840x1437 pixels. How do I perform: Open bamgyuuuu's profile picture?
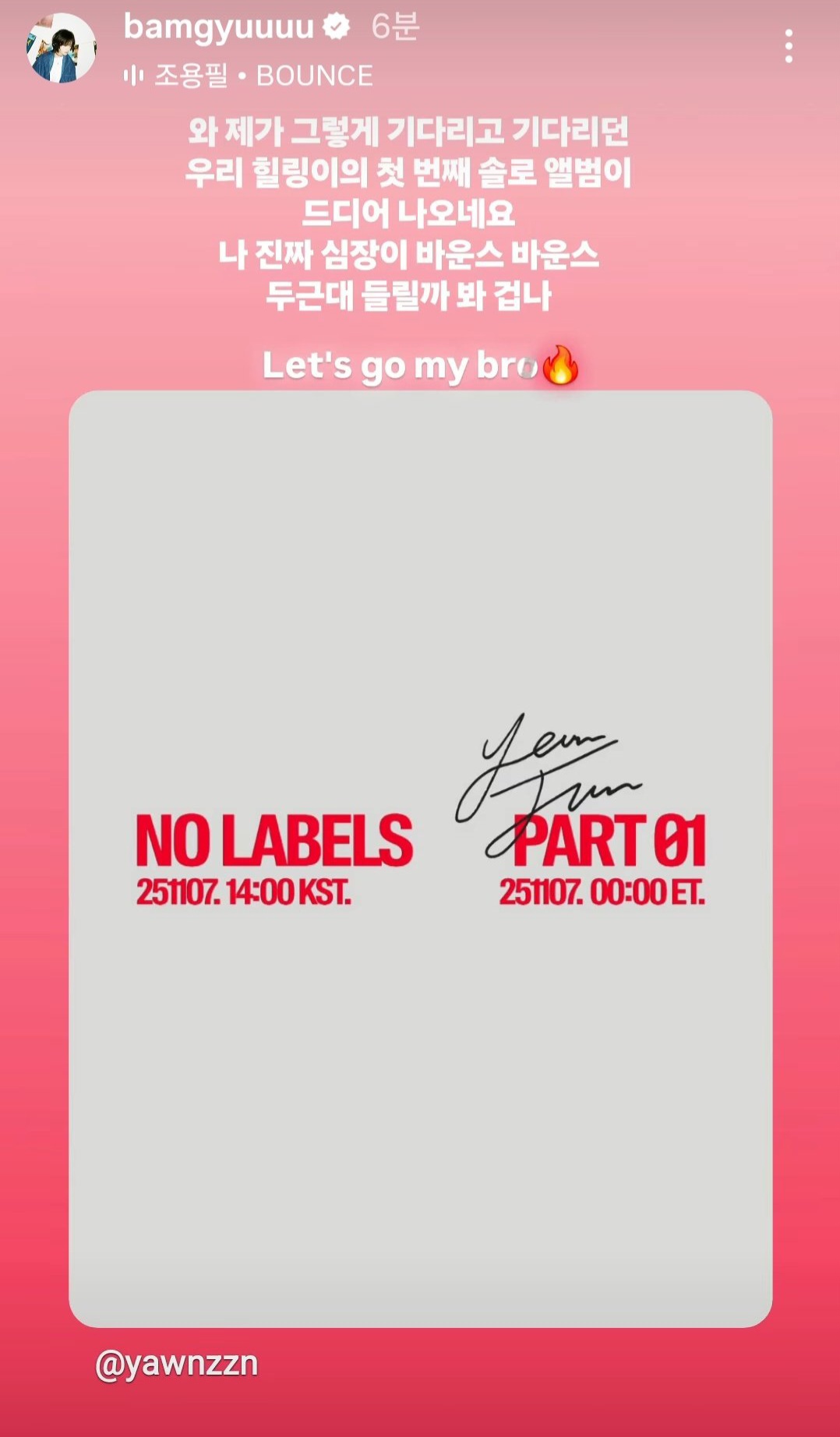[x=62, y=48]
